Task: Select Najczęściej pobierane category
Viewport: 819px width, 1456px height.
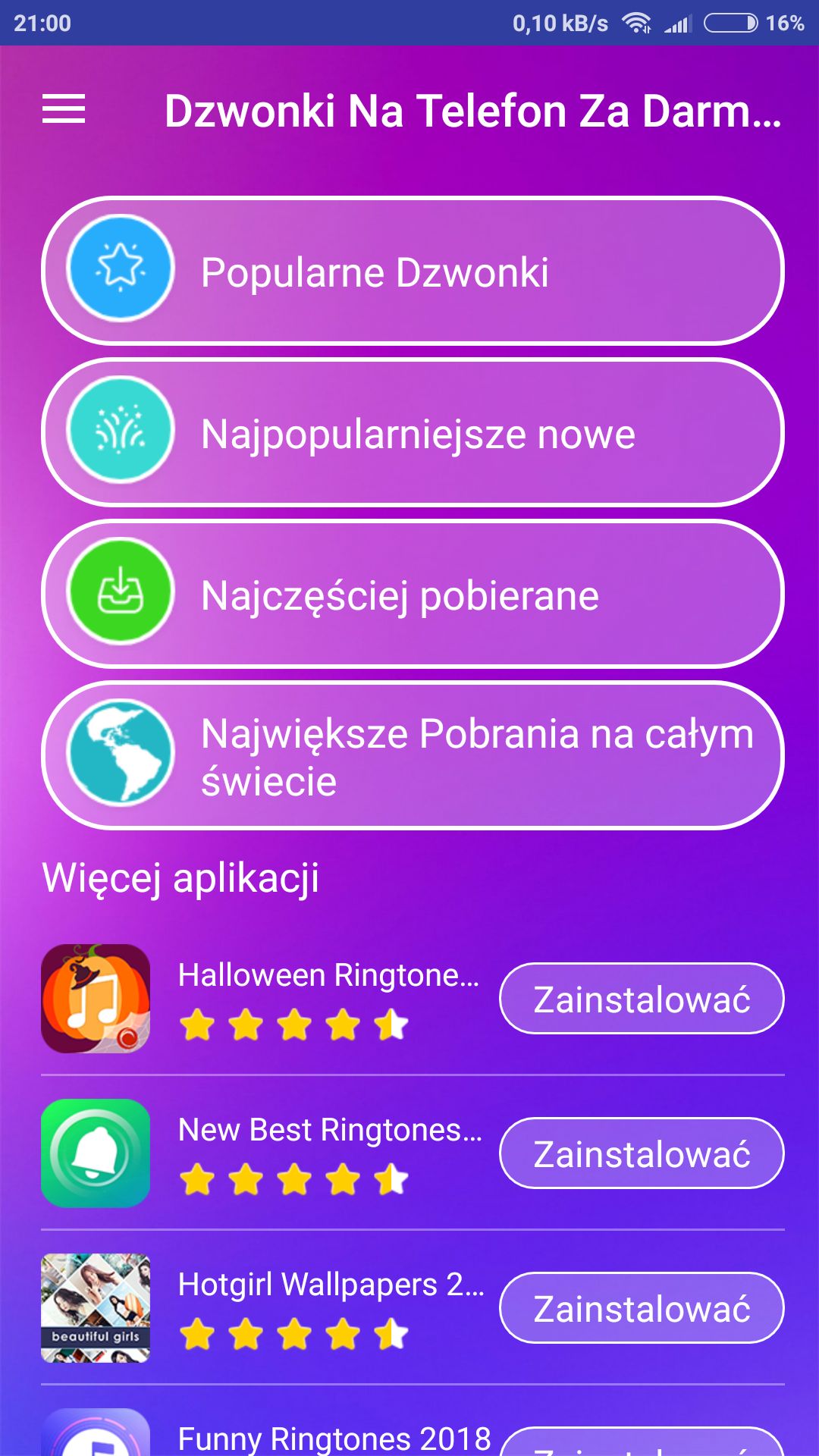Action: tap(413, 595)
